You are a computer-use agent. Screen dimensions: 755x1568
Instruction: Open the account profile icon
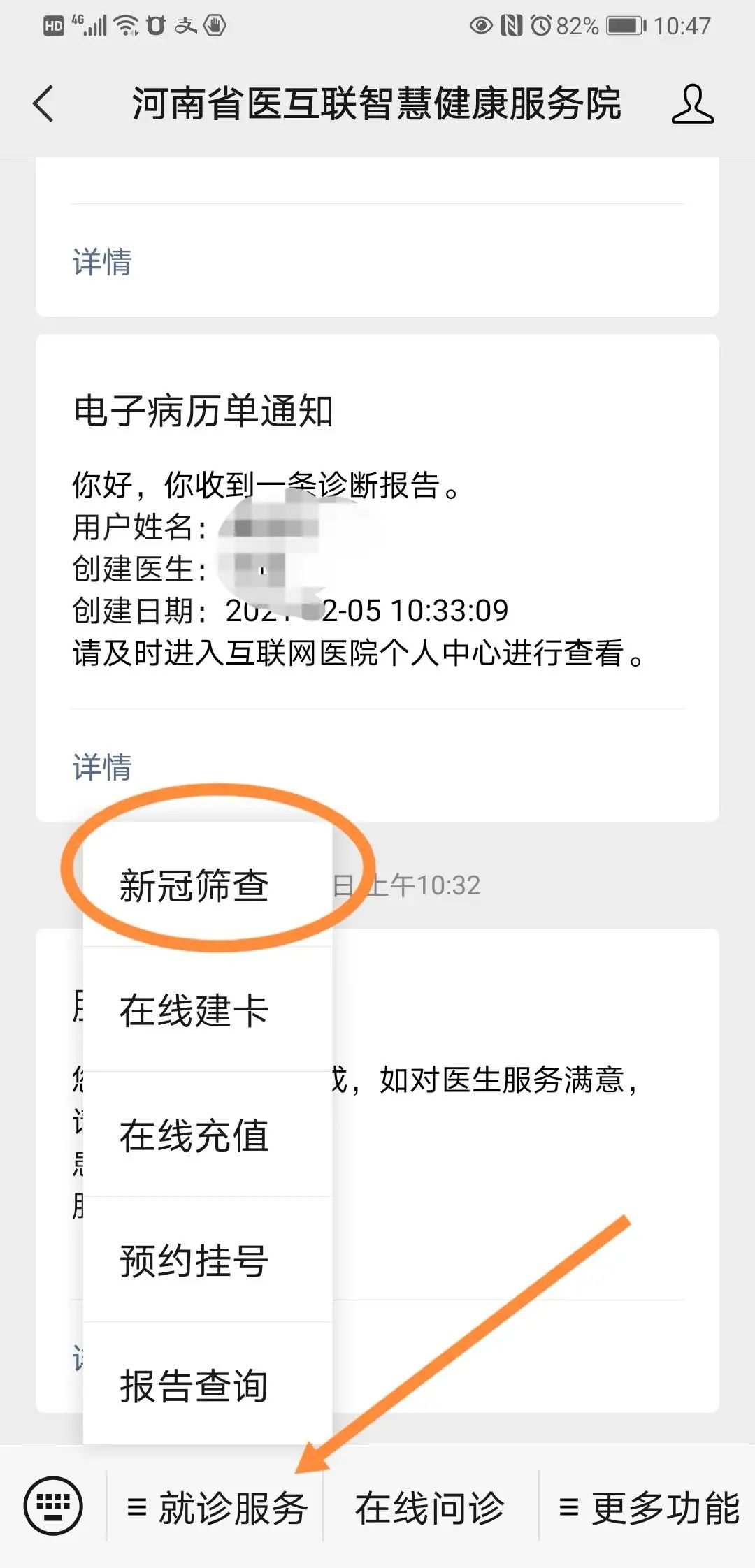pyautogui.click(x=692, y=103)
